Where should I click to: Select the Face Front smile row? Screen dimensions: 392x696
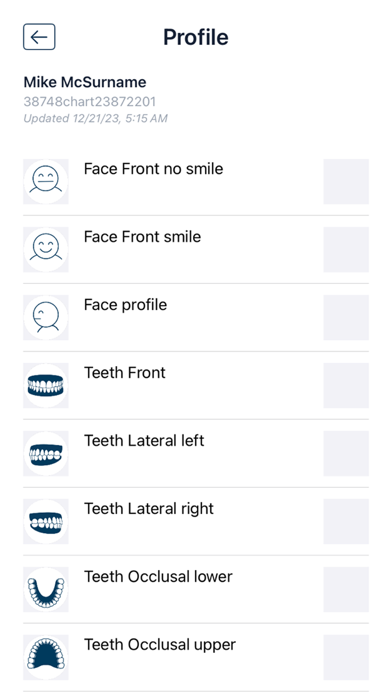196,249
